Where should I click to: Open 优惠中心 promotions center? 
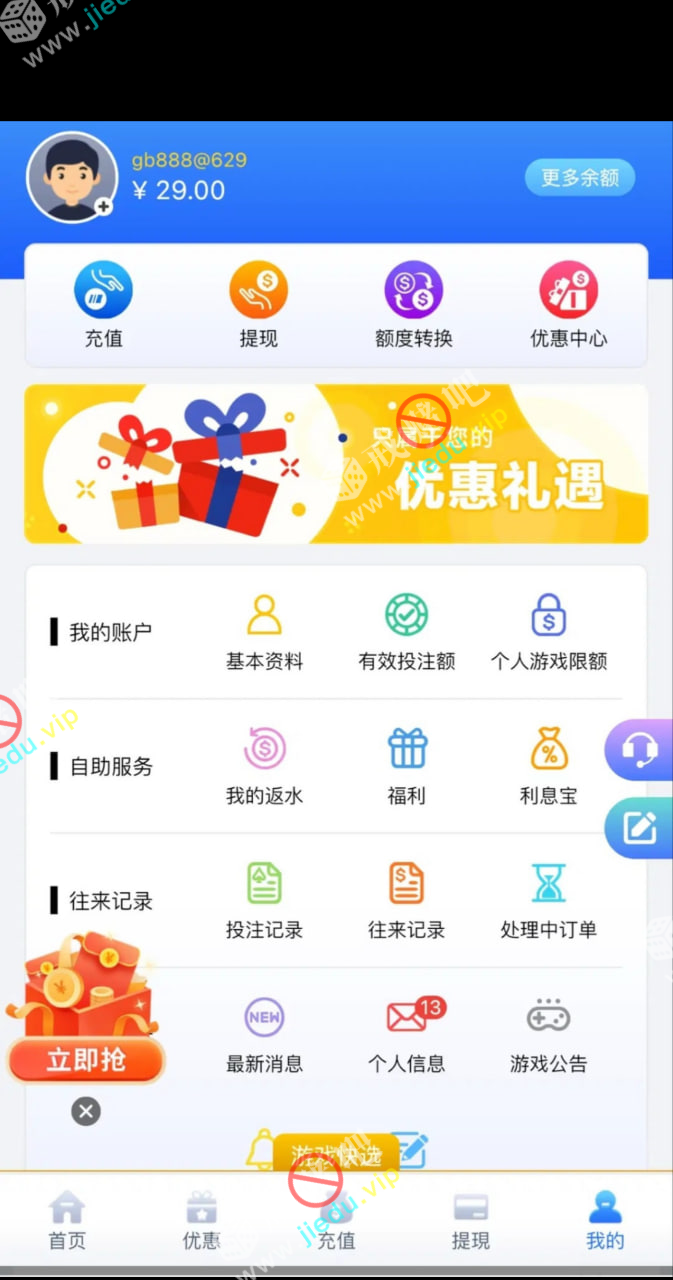[x=568, y=305]
